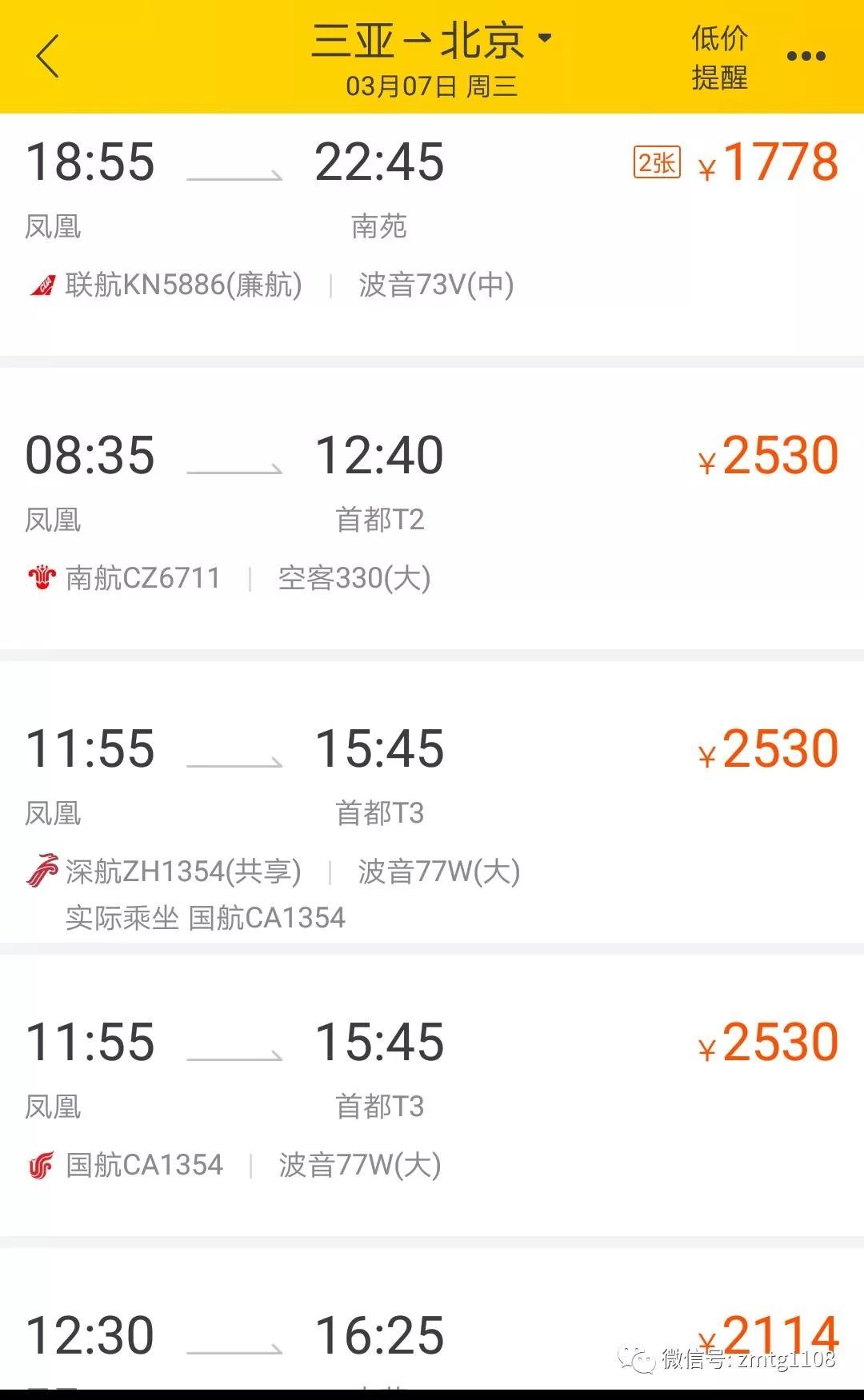864x1400 pixels.
Task: Go back using the header arrow
Action: tap(48, 56)
